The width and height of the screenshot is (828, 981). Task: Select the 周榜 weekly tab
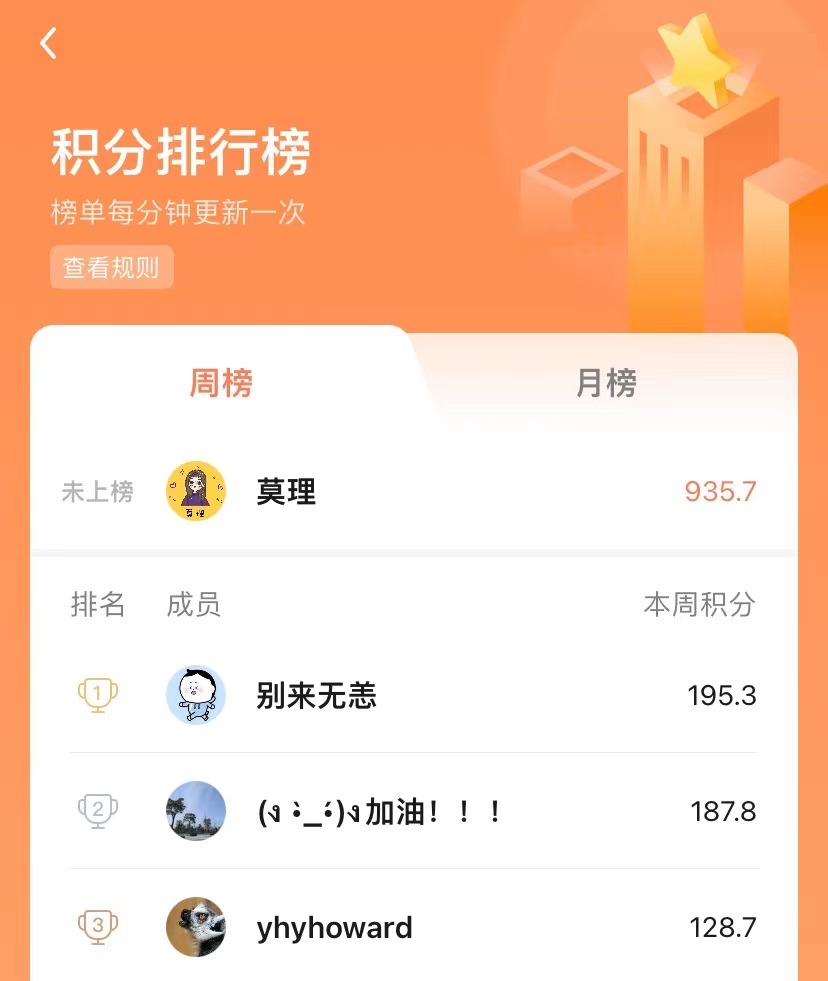(221, 383)
